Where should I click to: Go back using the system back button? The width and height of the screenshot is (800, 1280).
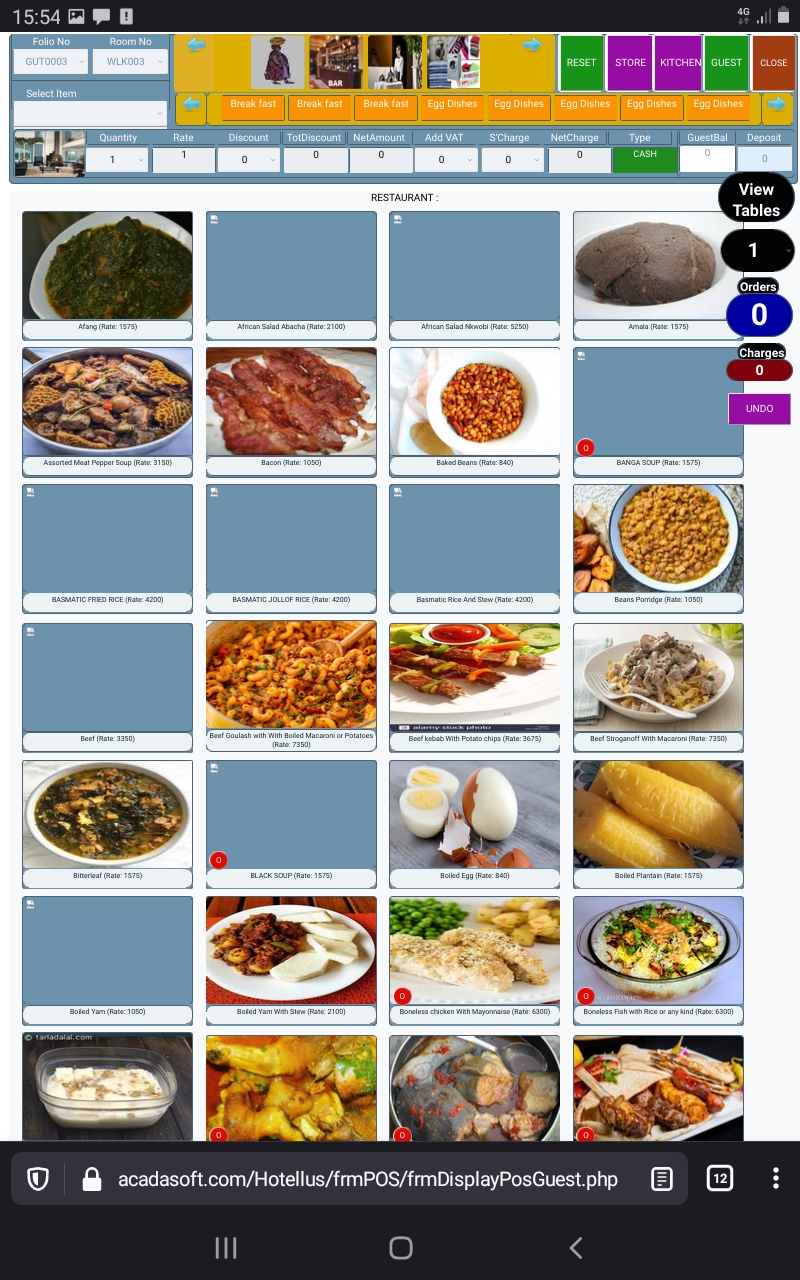coord(575,1247)
